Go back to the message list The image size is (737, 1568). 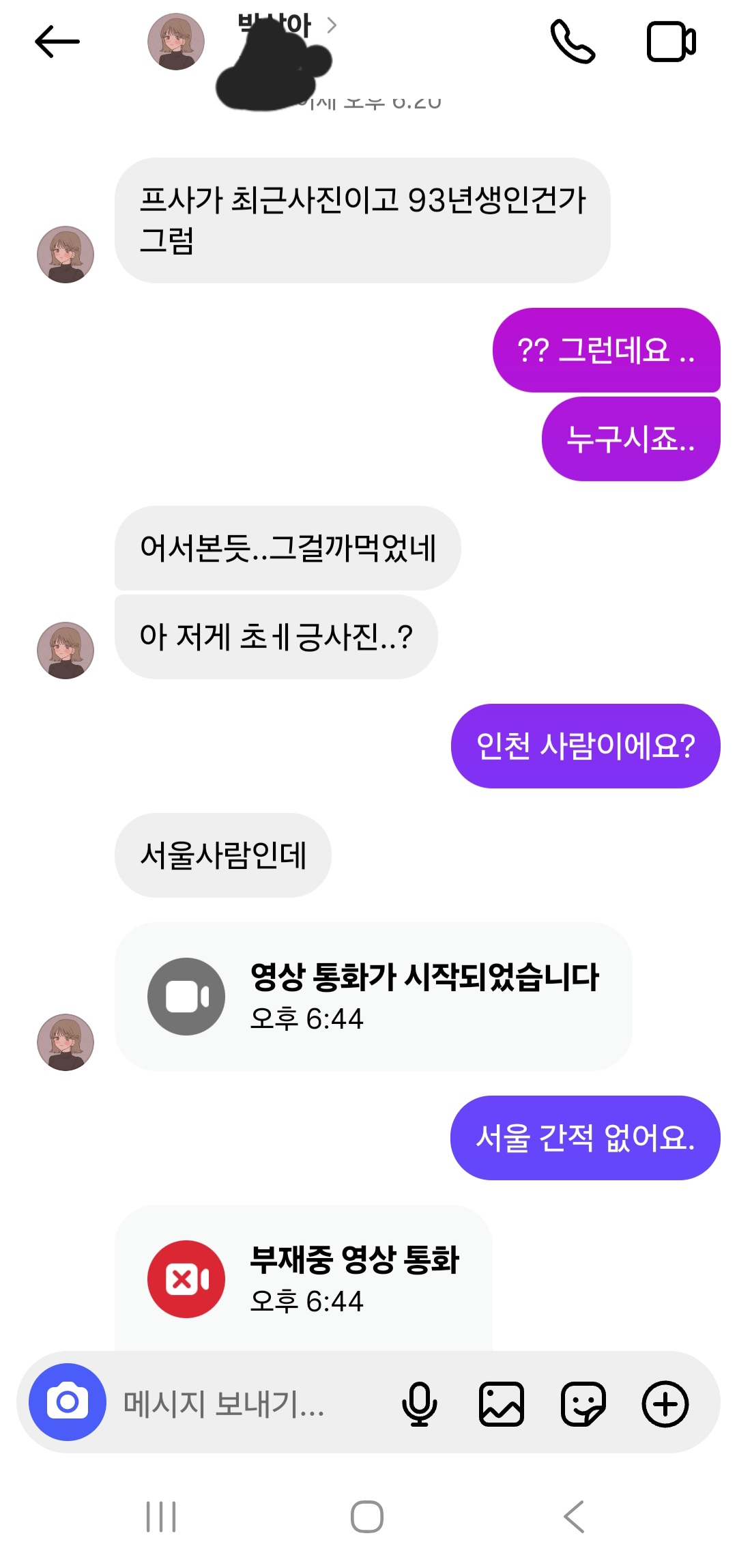pos(57,42)
